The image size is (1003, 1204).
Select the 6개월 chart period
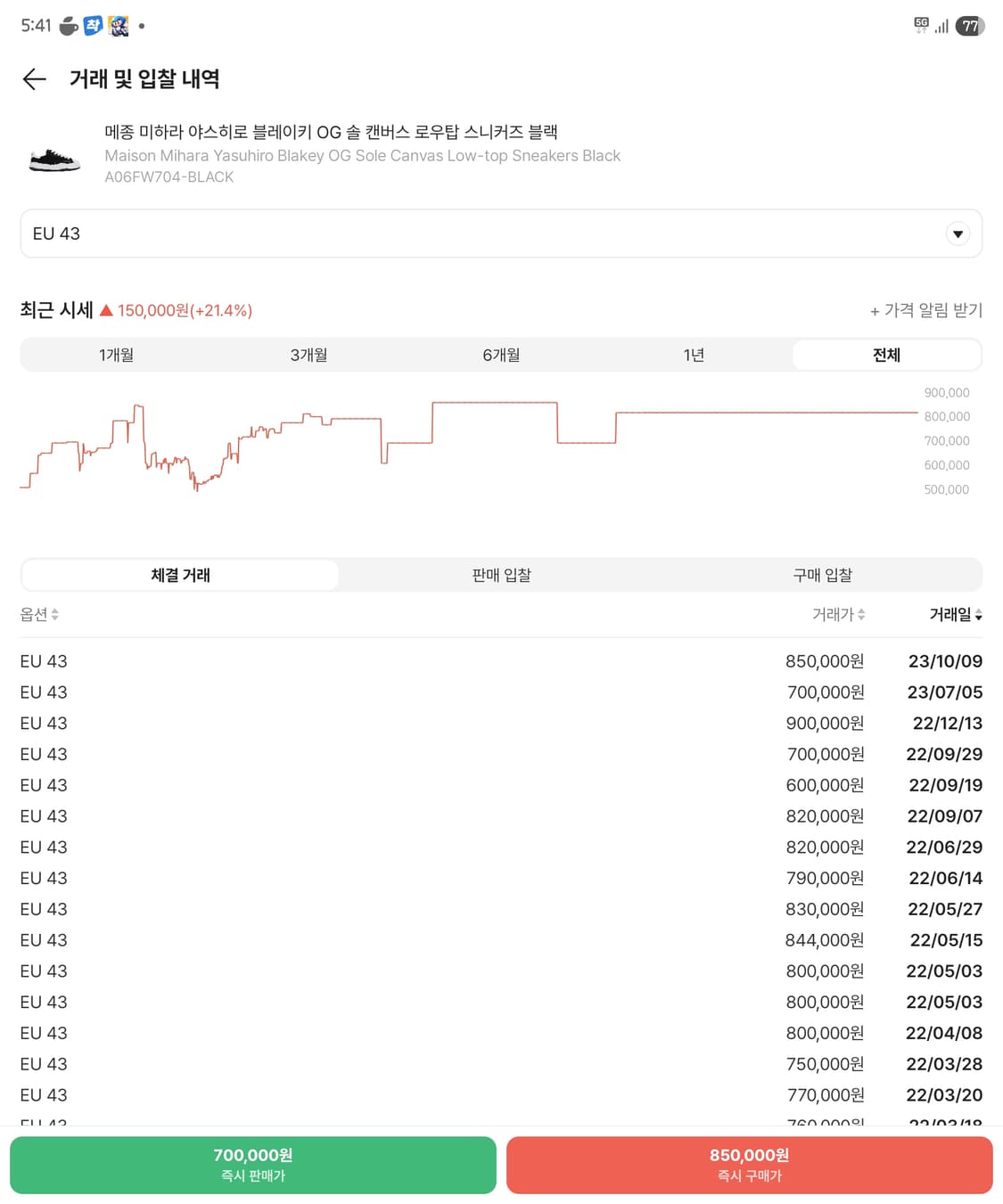pyautogui.click(x=501, y=354)
